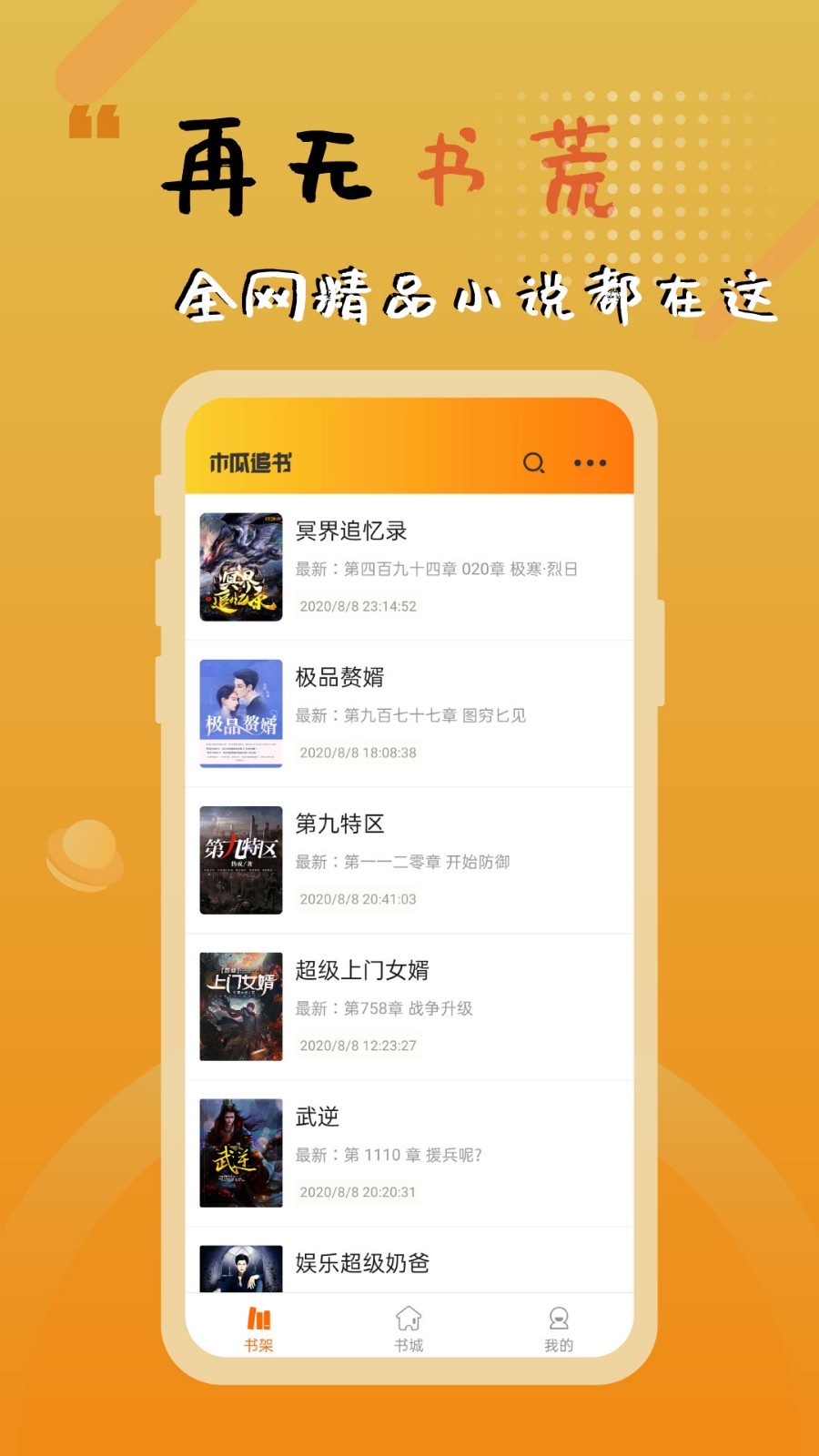The height and width of the screenshot is (1456, 819).
Task: Tap timestamp 2020/8/8 23:14:52 under 冥界追忆录
Action: [359, 608]
